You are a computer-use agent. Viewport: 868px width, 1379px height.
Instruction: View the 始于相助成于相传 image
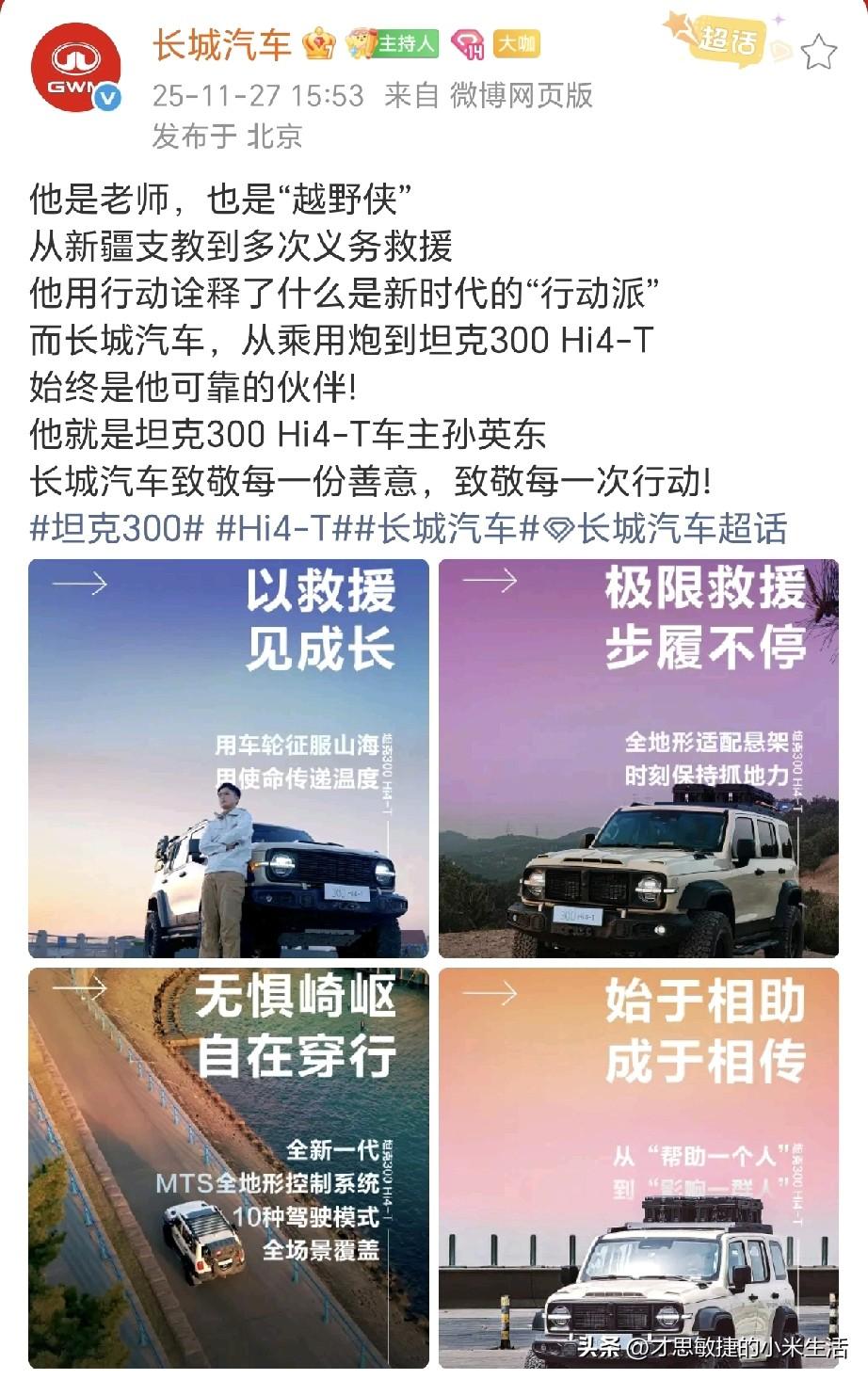click(x=638, y=1167)
